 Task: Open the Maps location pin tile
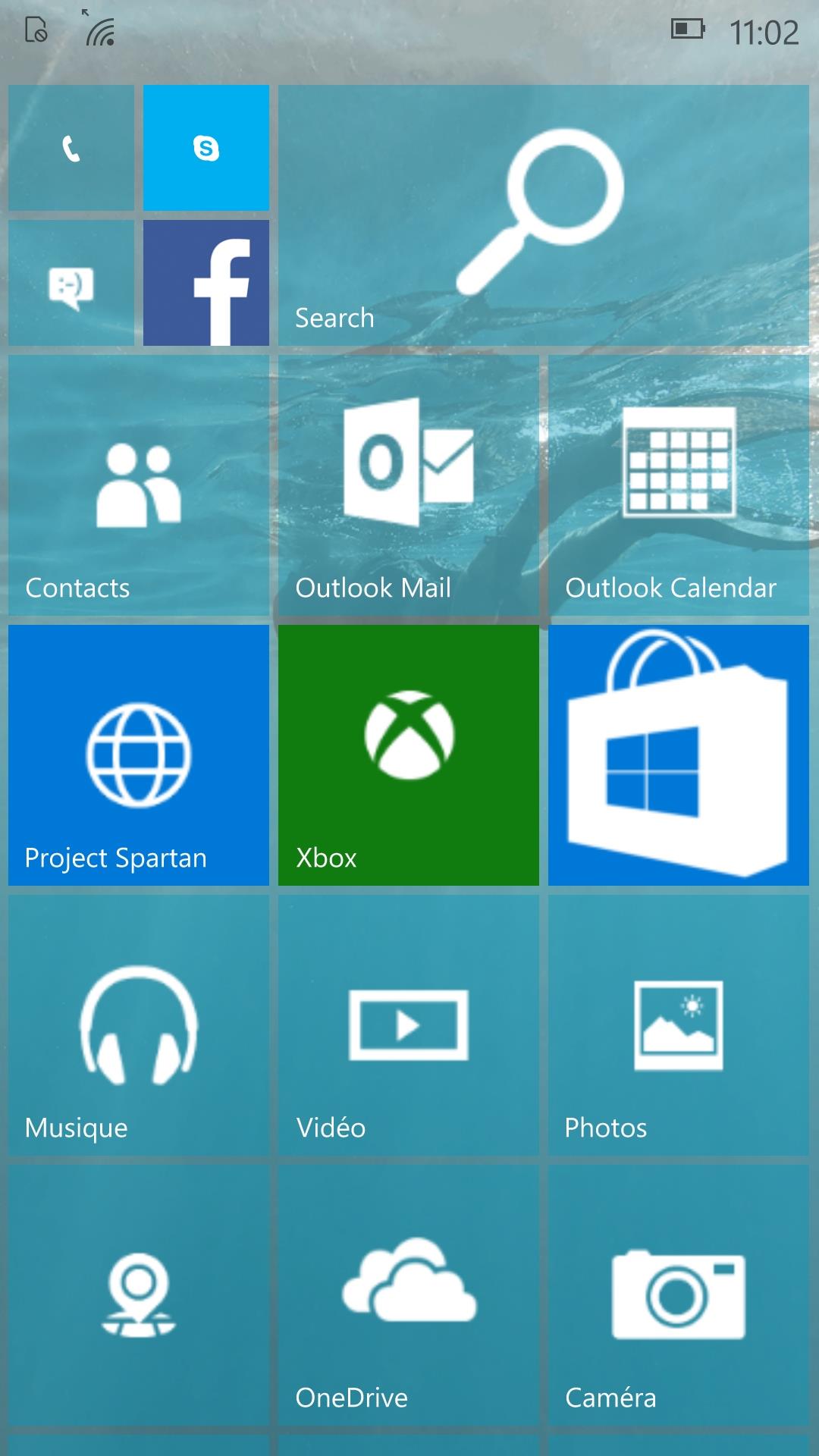139,1295
